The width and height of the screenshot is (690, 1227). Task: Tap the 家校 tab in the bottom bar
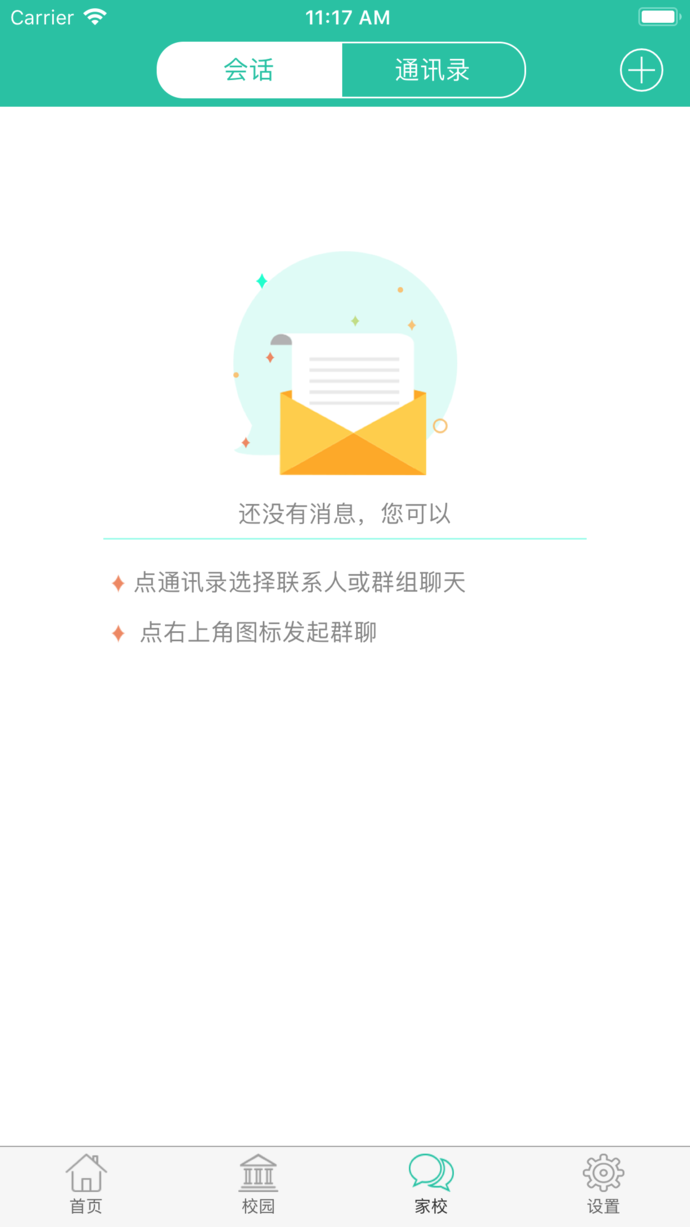(x=431, y=1184)
